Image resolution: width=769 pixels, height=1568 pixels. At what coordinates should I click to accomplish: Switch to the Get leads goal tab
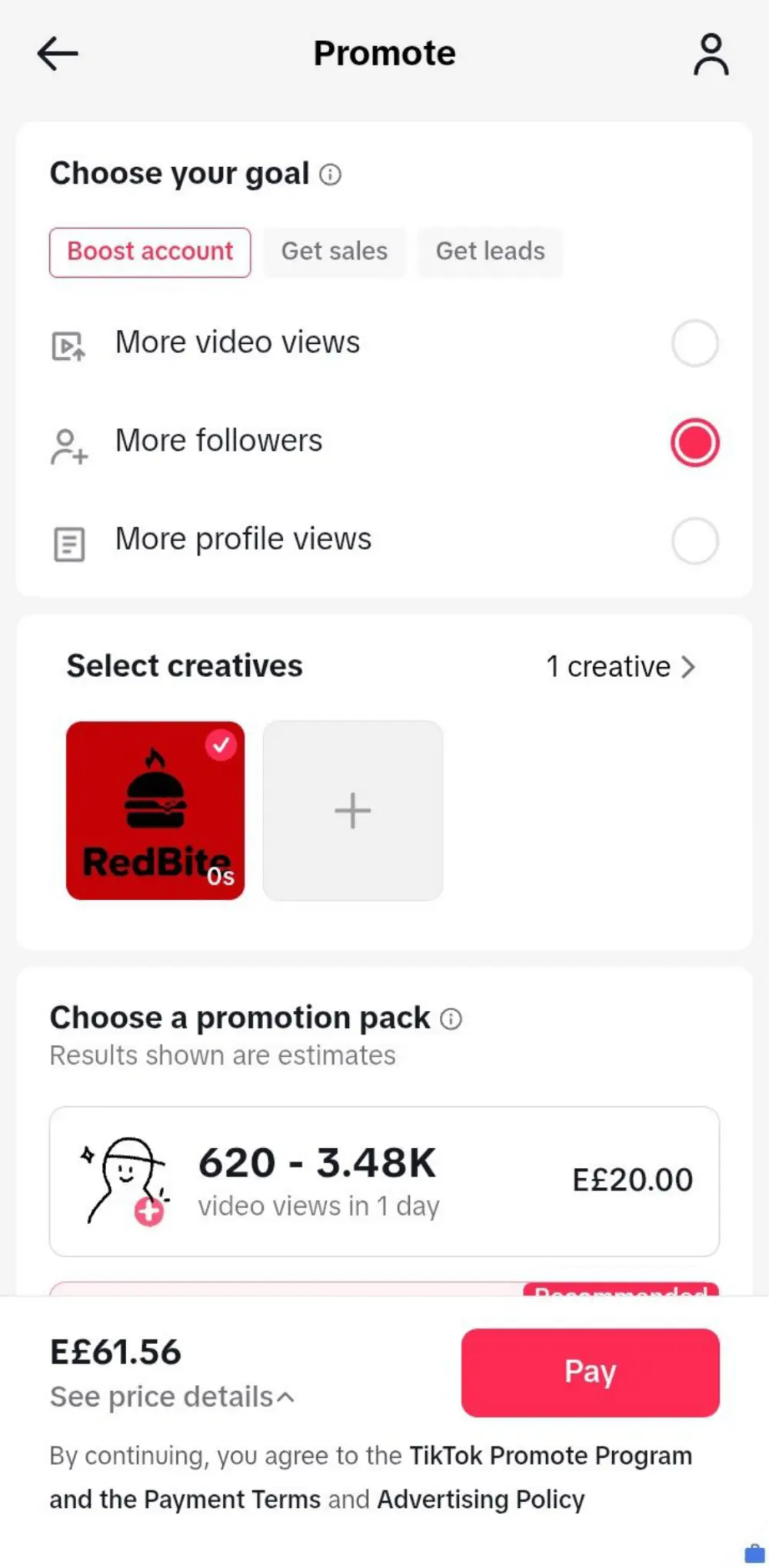(491, 252)
